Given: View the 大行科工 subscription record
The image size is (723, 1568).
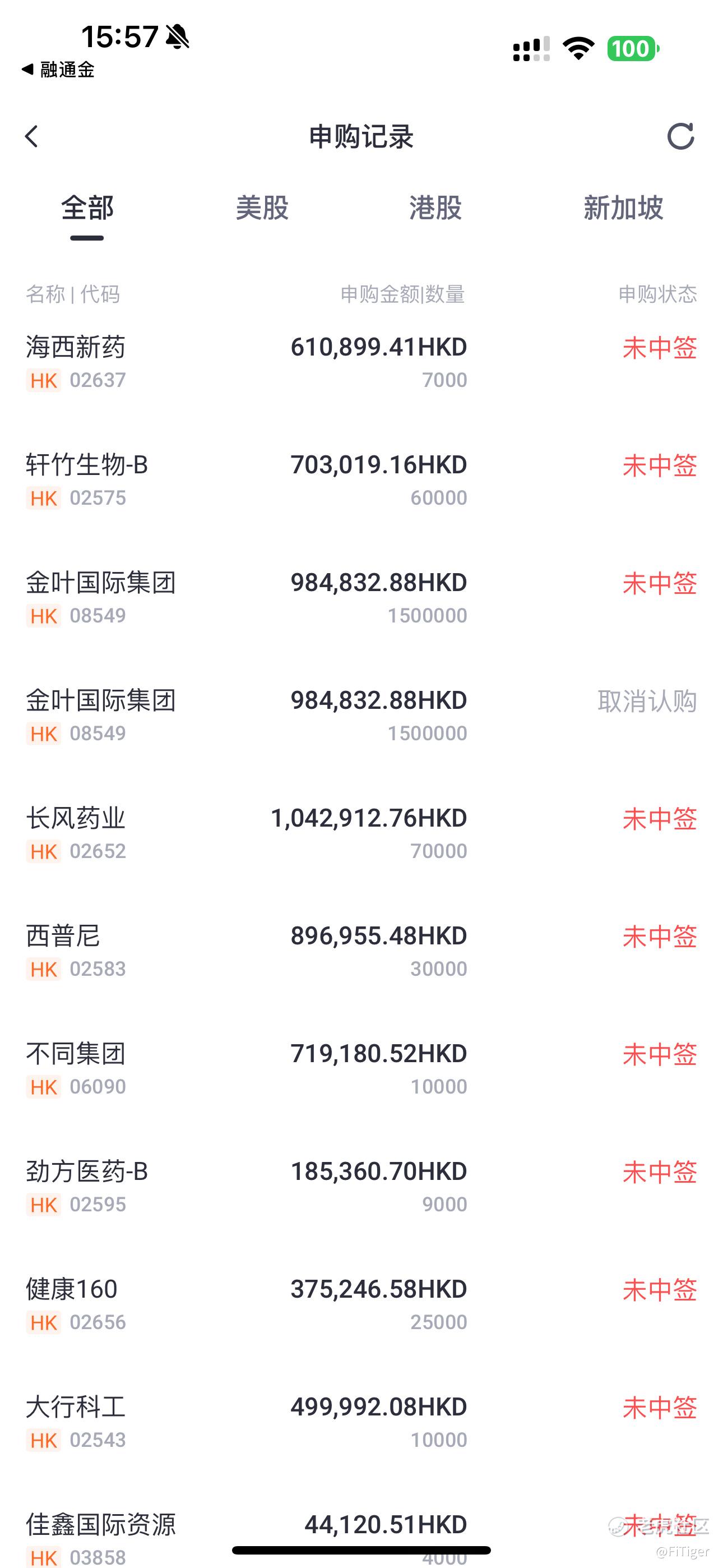Looking at the screenshot, I should 361,1423.
